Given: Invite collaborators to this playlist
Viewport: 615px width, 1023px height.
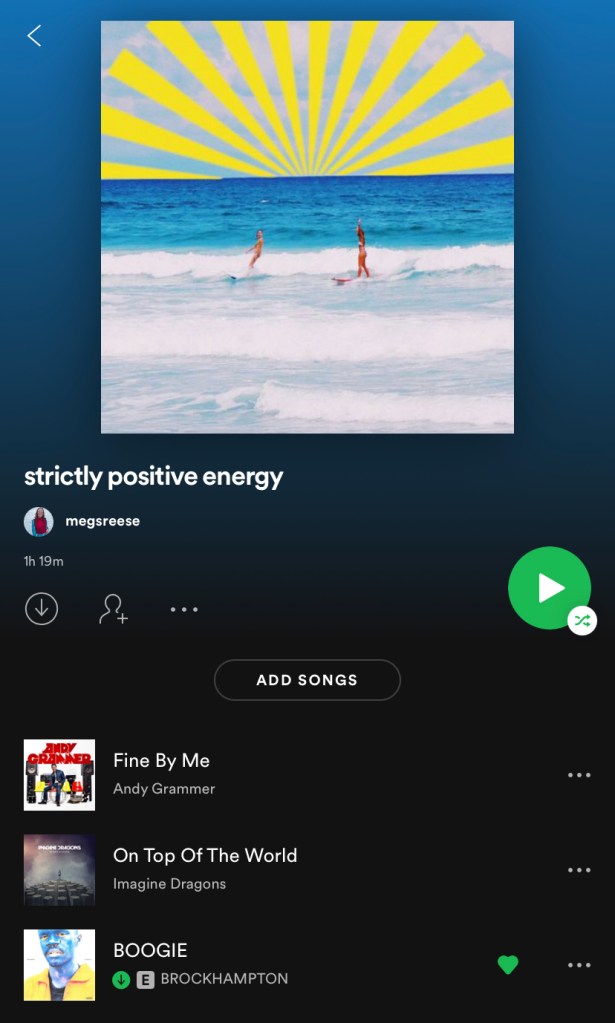Looking at the screenshot, I should coord(113,609).
